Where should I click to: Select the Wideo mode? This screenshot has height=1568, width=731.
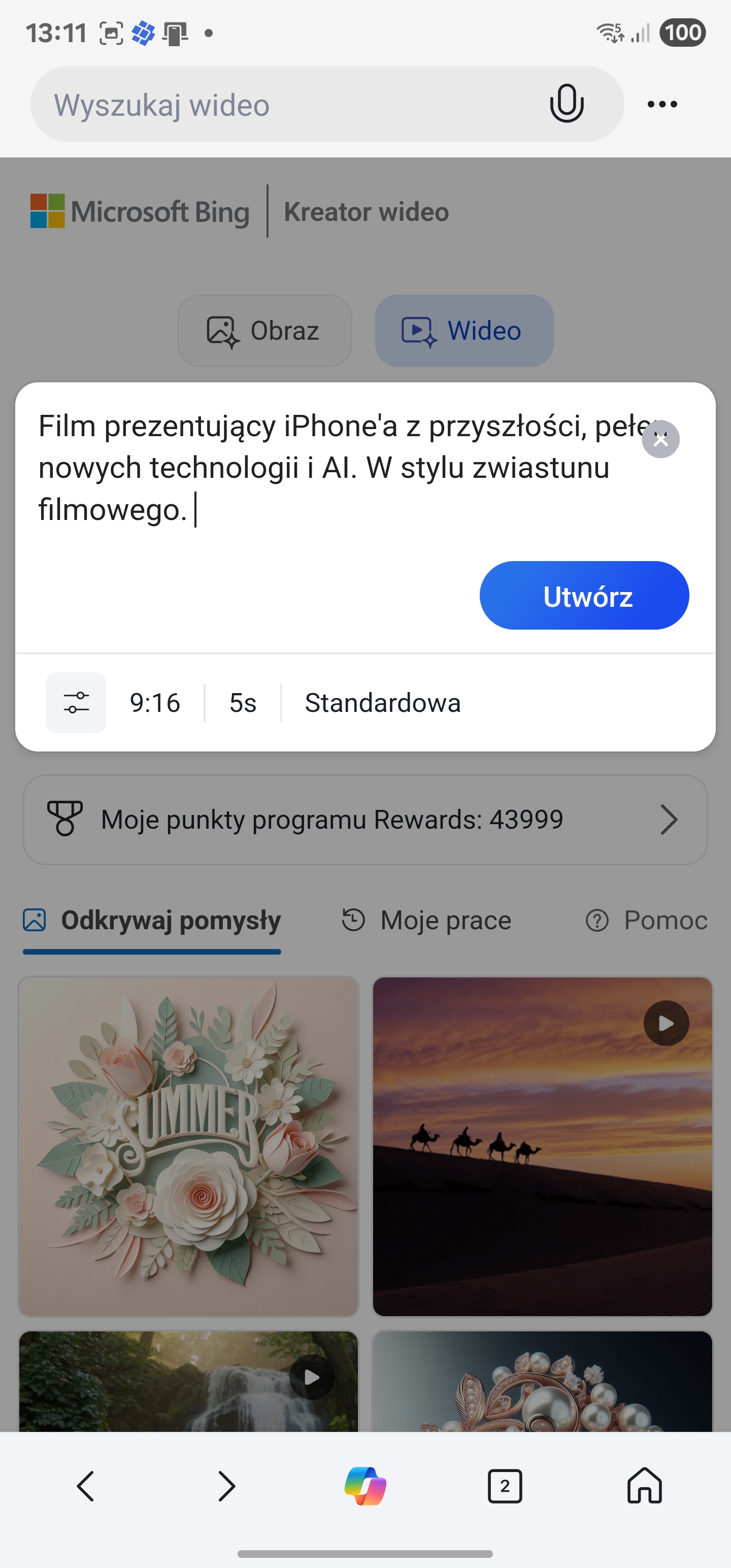[x=464, y=331]
